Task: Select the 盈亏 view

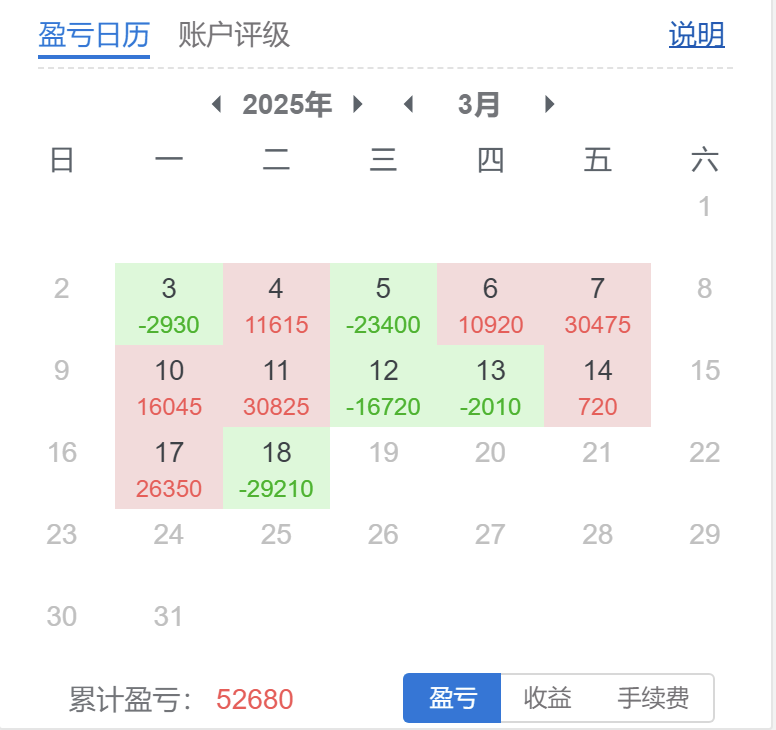Action: pos(452,698)
